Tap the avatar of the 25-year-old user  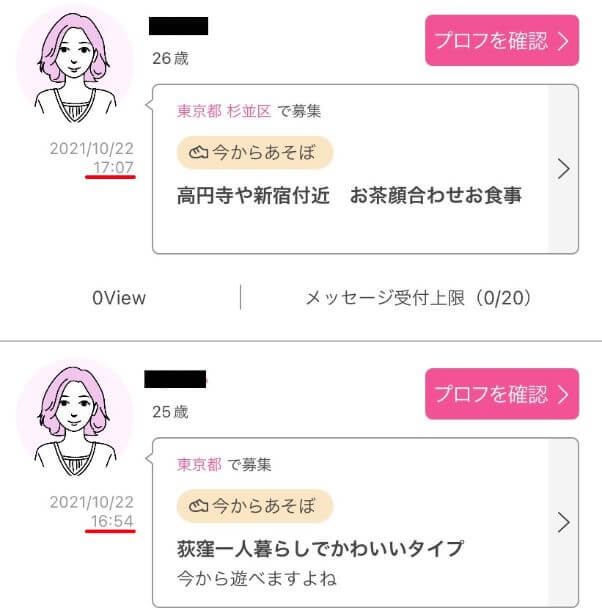[75, 419]
